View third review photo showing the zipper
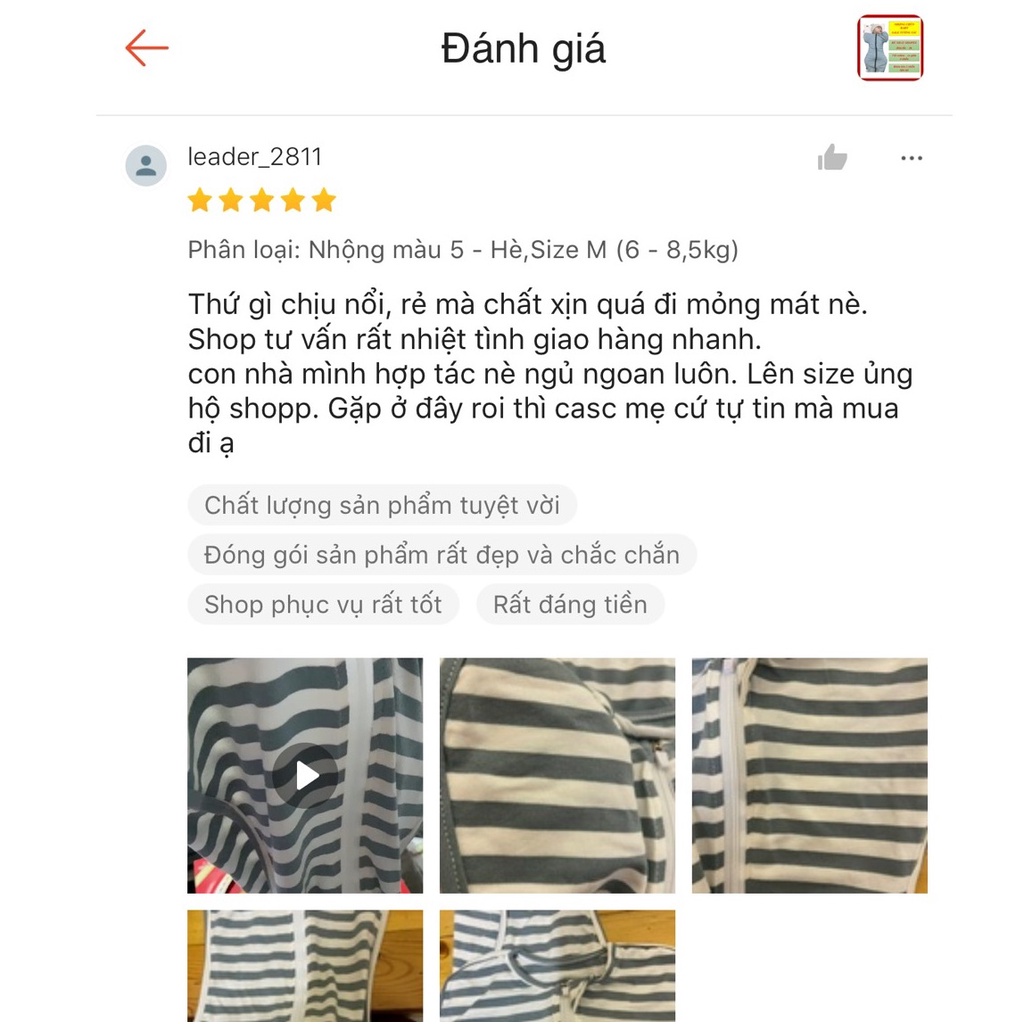1024x1024 pixels. 809,775
